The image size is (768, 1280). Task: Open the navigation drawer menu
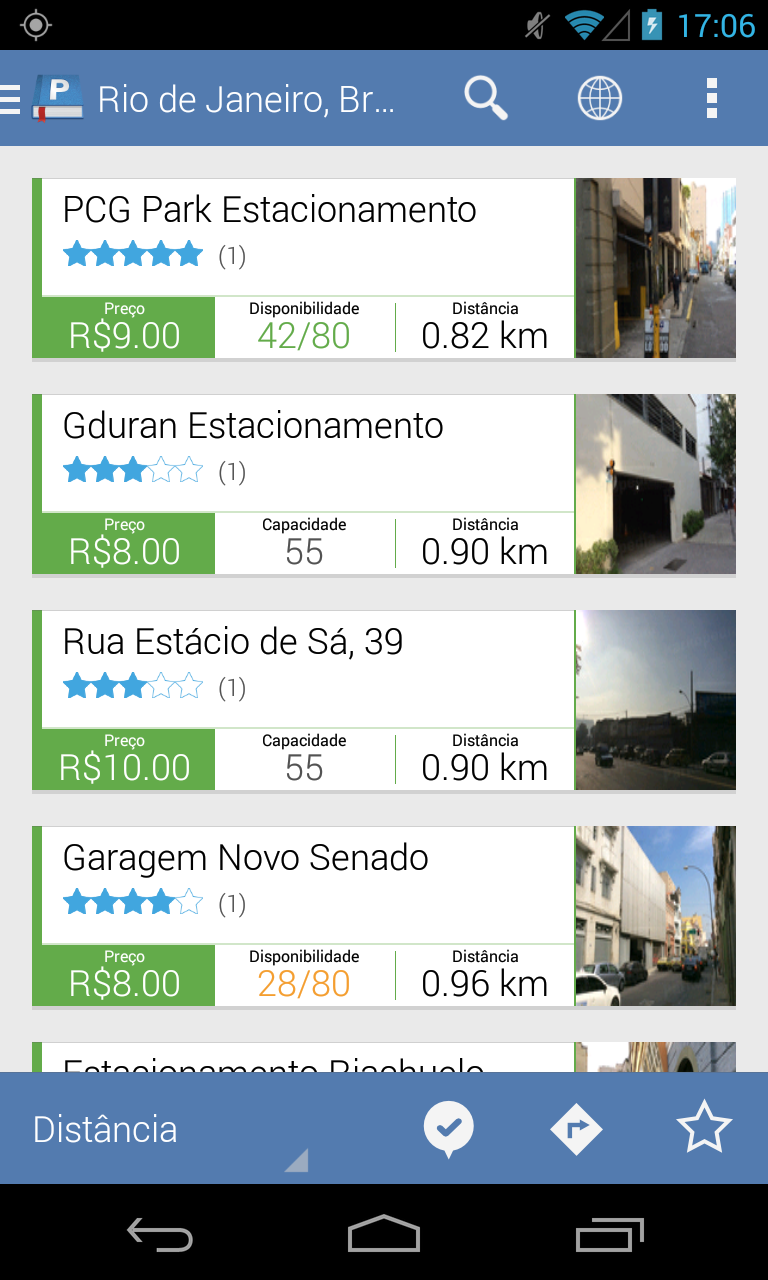pyautogui.click(x=12, y=98)
